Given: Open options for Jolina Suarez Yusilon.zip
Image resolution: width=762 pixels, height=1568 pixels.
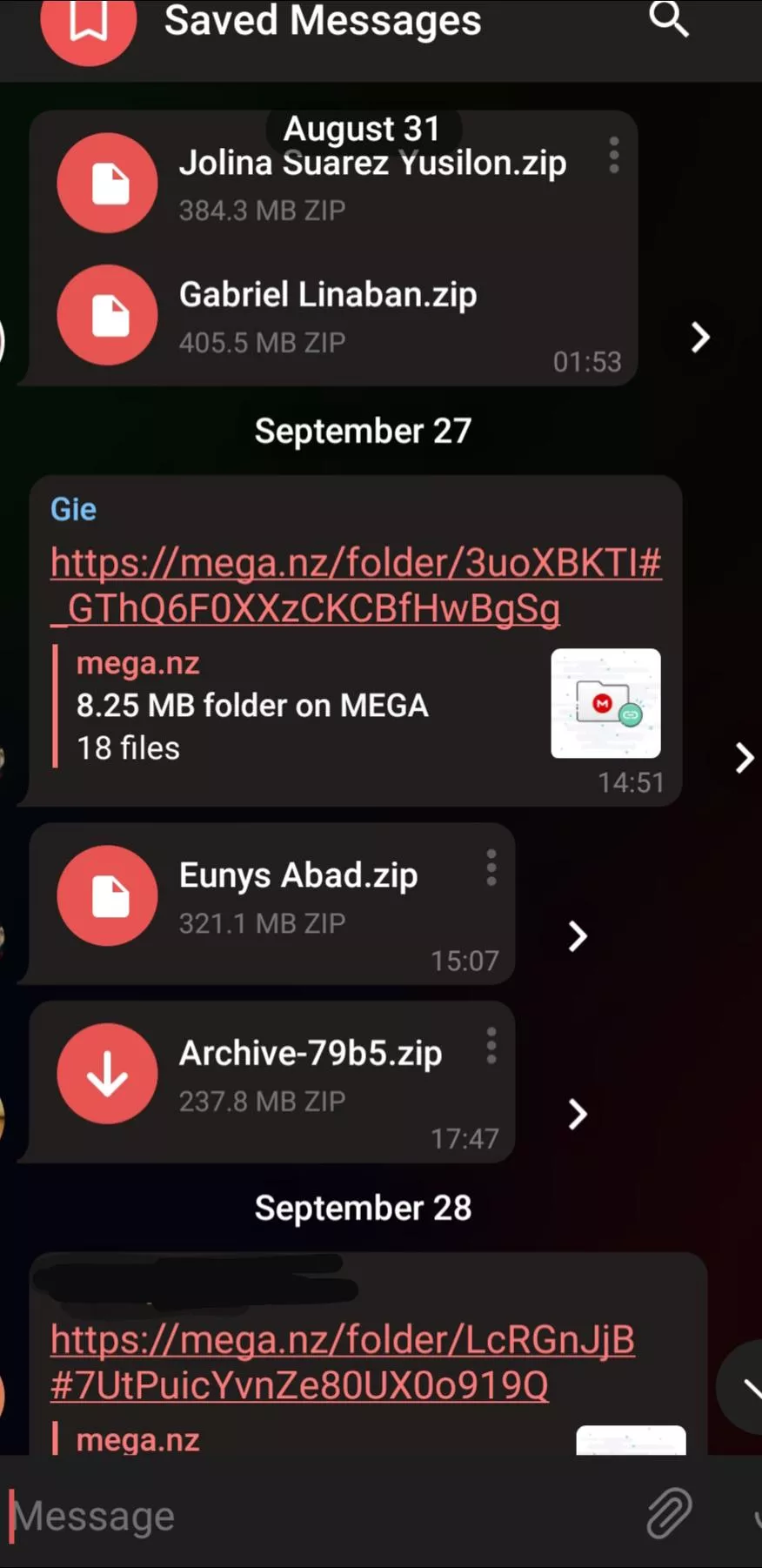Looking at the screenshot, I should tap(614, 155).
